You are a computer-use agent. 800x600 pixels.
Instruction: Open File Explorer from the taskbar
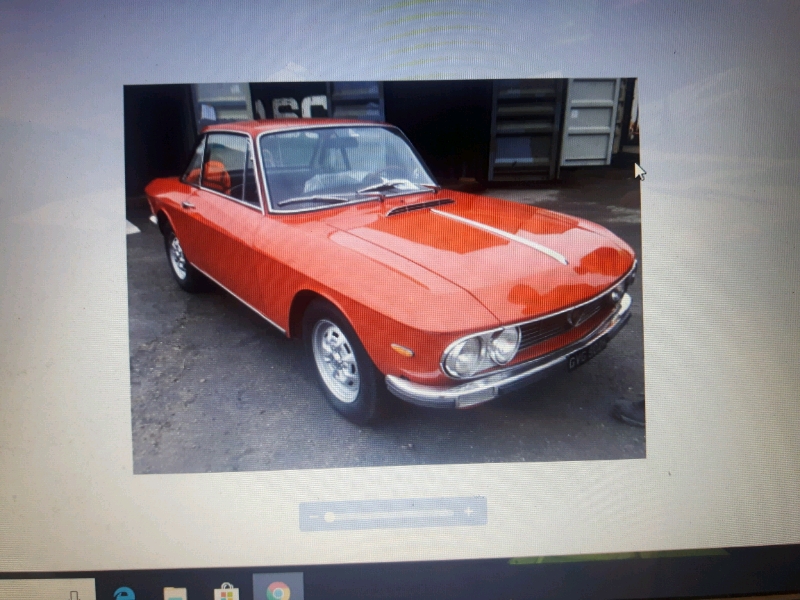tap(175, 592)
